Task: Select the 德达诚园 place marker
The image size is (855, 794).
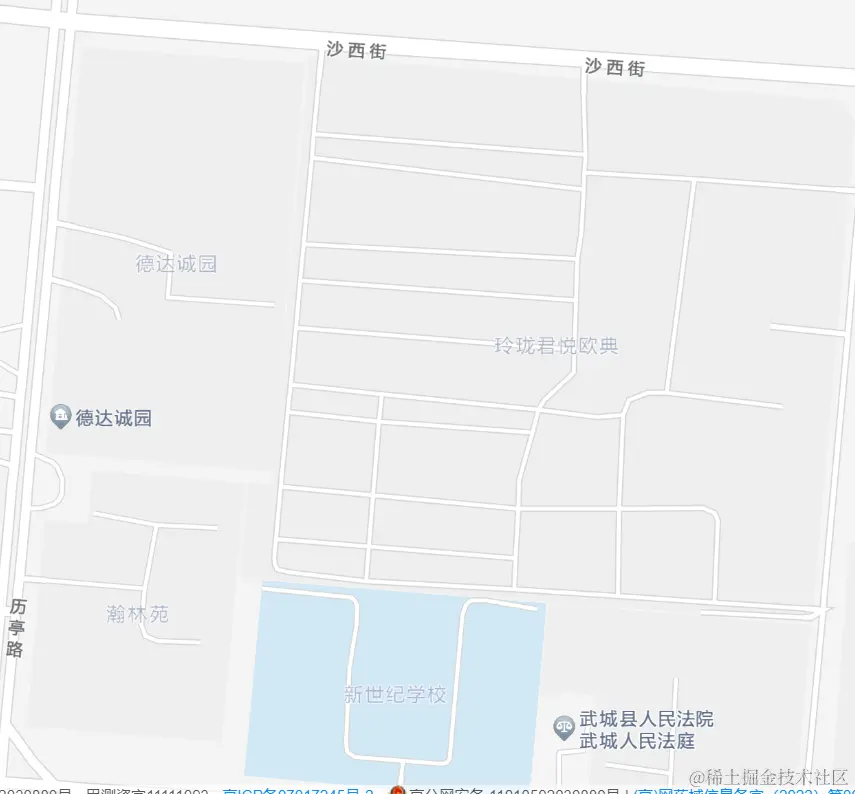Action: coord(60,417)
